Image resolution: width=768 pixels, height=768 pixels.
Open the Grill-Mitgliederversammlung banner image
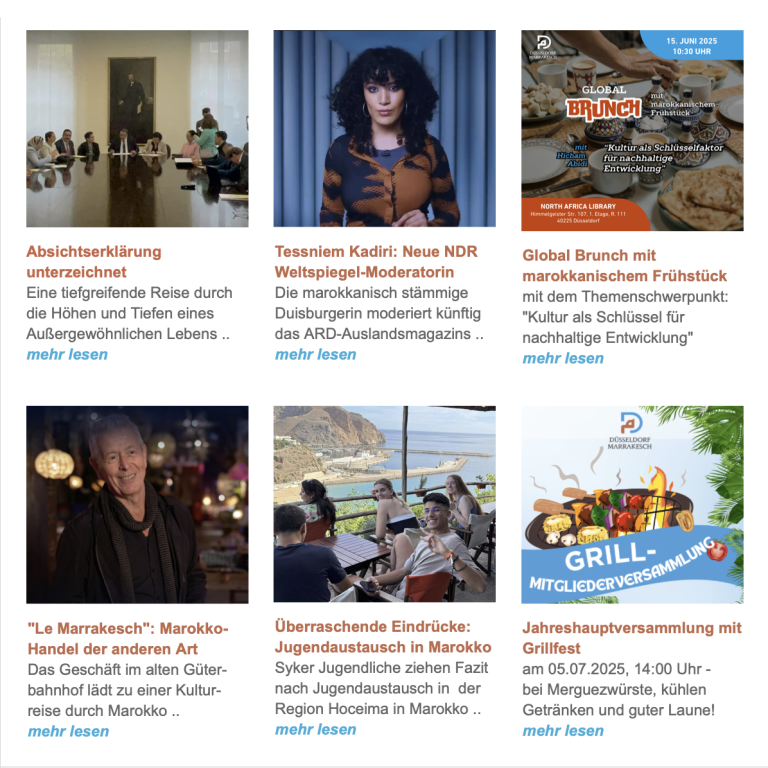click(x=632, y=504)
